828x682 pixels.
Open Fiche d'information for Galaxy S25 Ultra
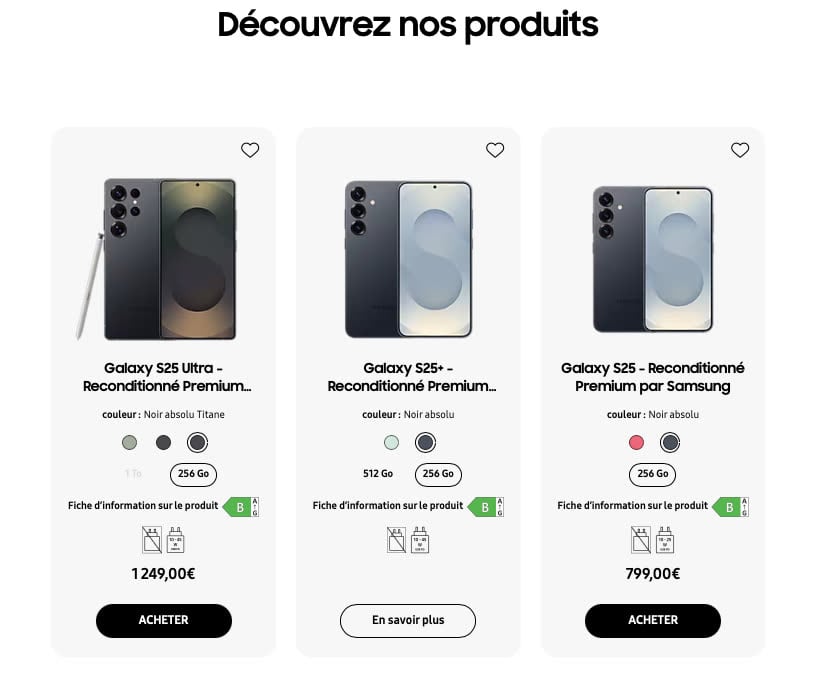tap(143, 506)
